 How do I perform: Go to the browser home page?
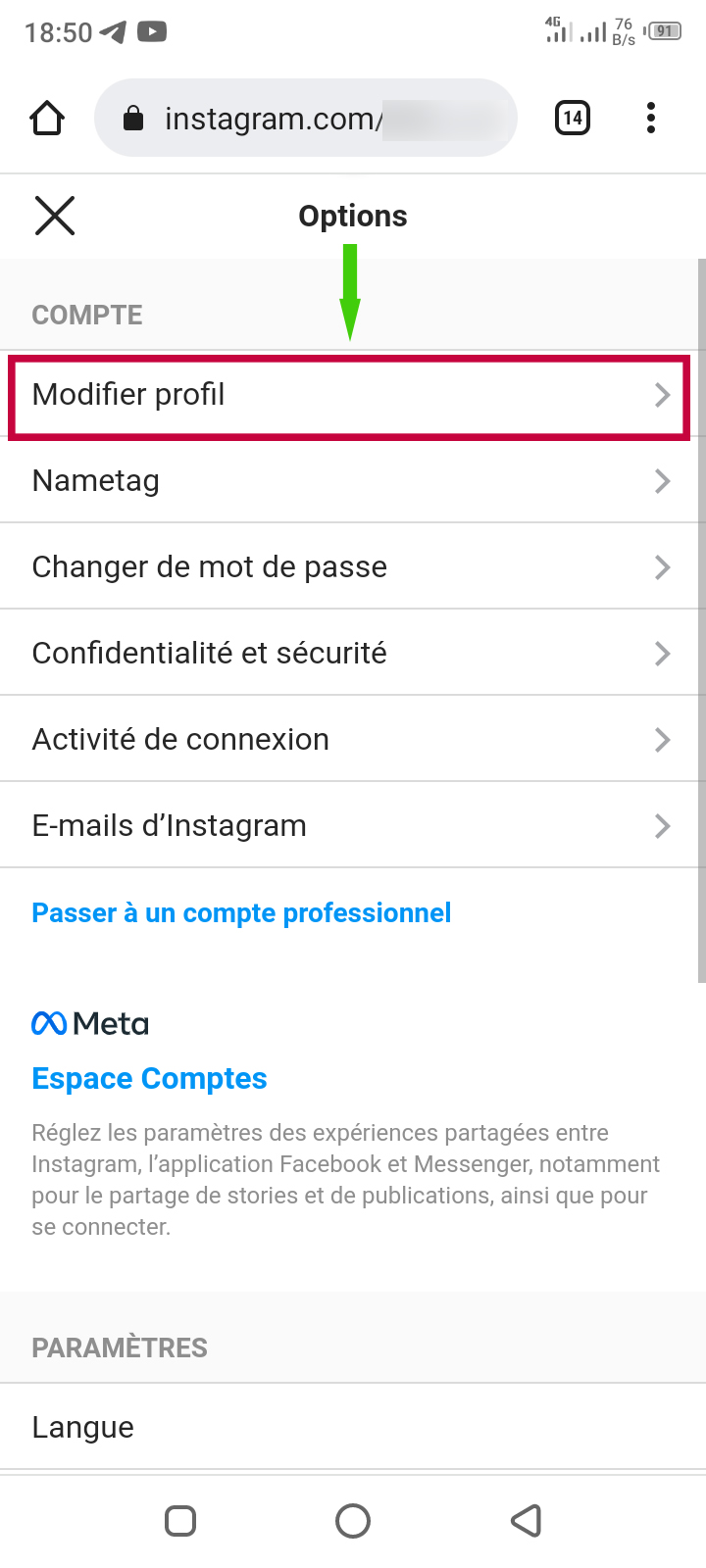(x=47, y=119)
